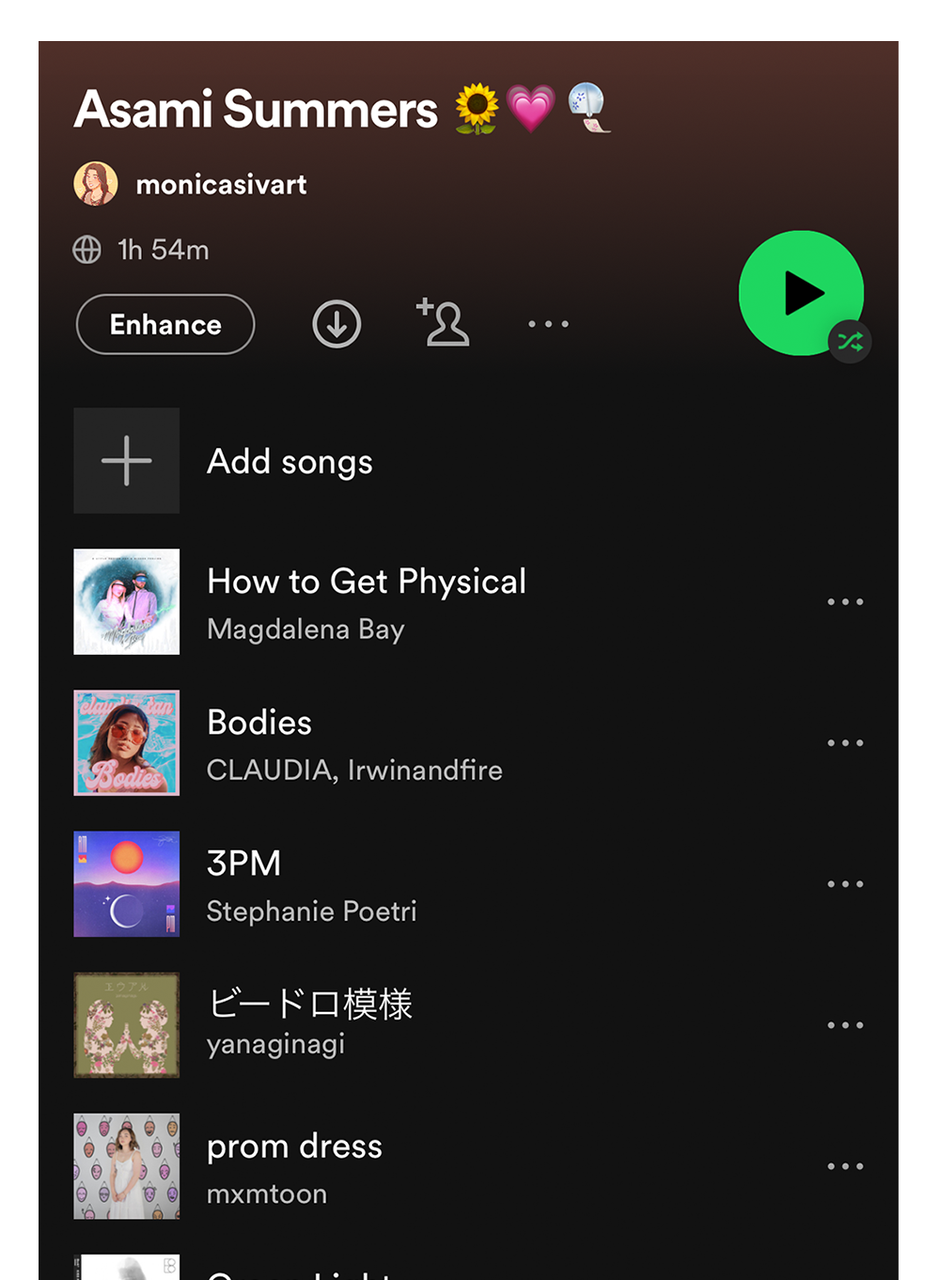The width and height of the screenshot is (940, 1280).
Task: Add songs to the playlist
Action: tap(468, 461)
